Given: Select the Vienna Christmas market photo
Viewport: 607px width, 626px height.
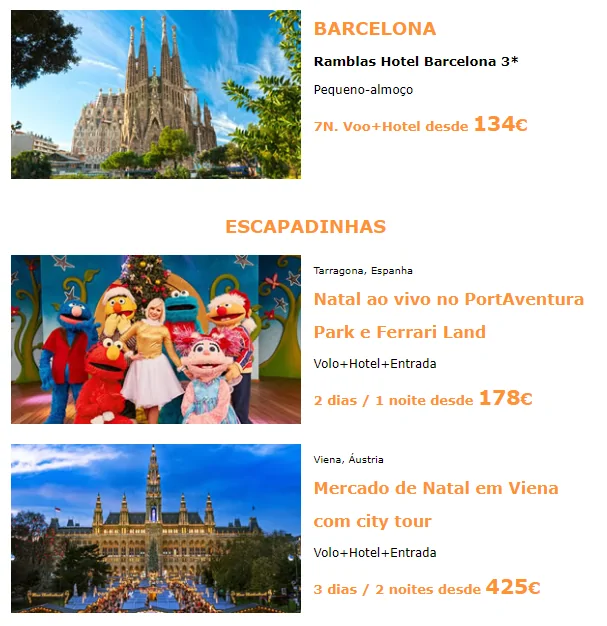Looking at the screenshot, I should click(x=155, y=528).
